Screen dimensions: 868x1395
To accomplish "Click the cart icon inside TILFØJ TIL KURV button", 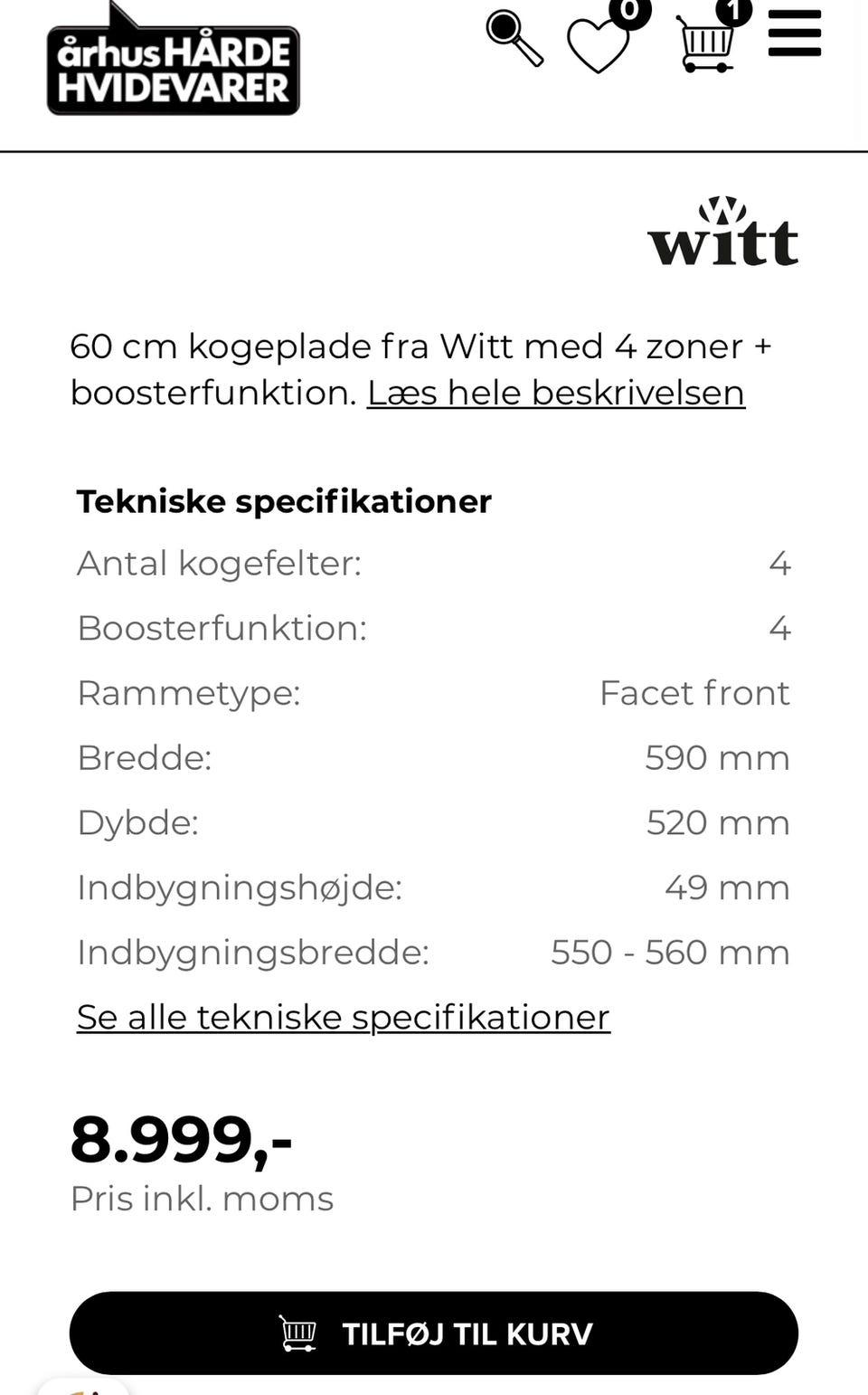I will click(x=299, y=1332).
